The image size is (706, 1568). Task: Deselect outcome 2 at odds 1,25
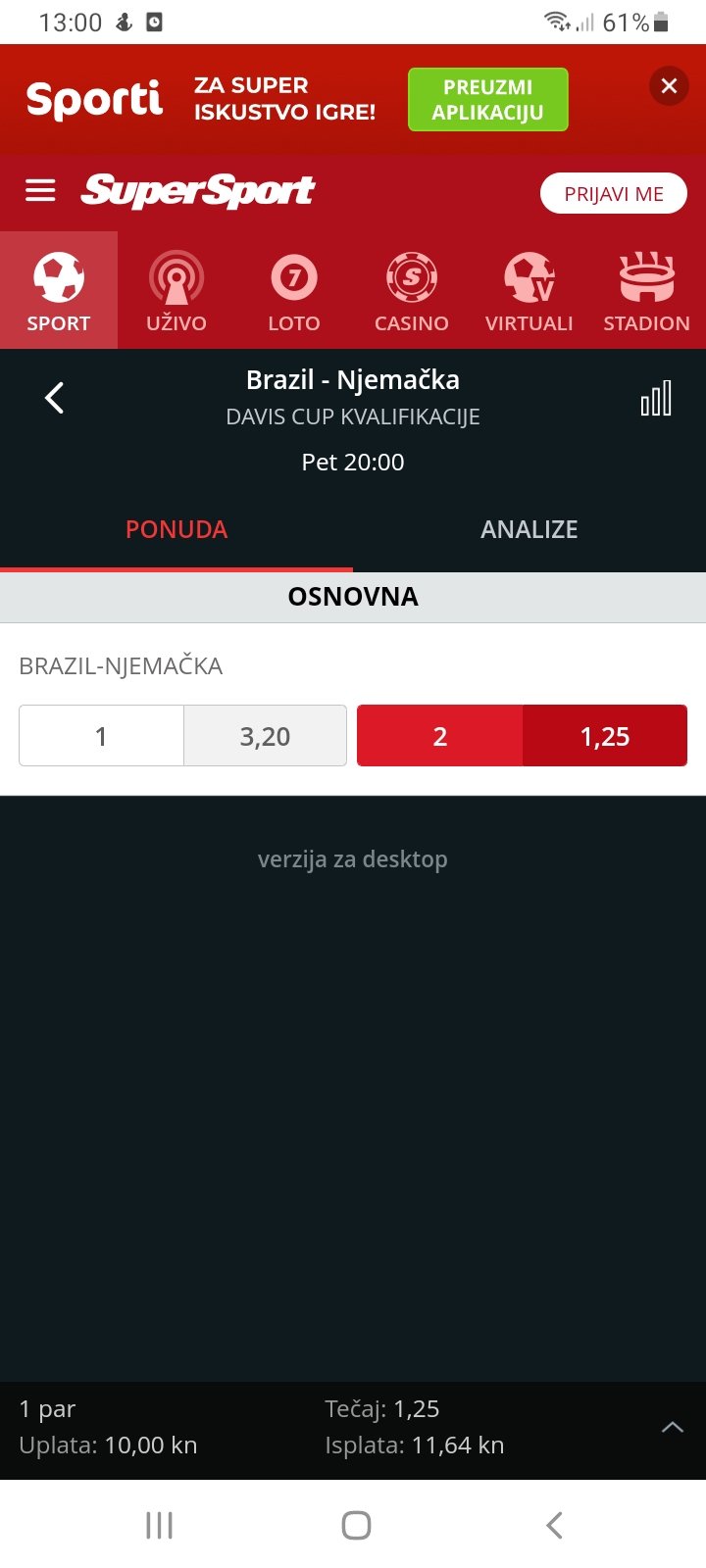tap(522, 736)
